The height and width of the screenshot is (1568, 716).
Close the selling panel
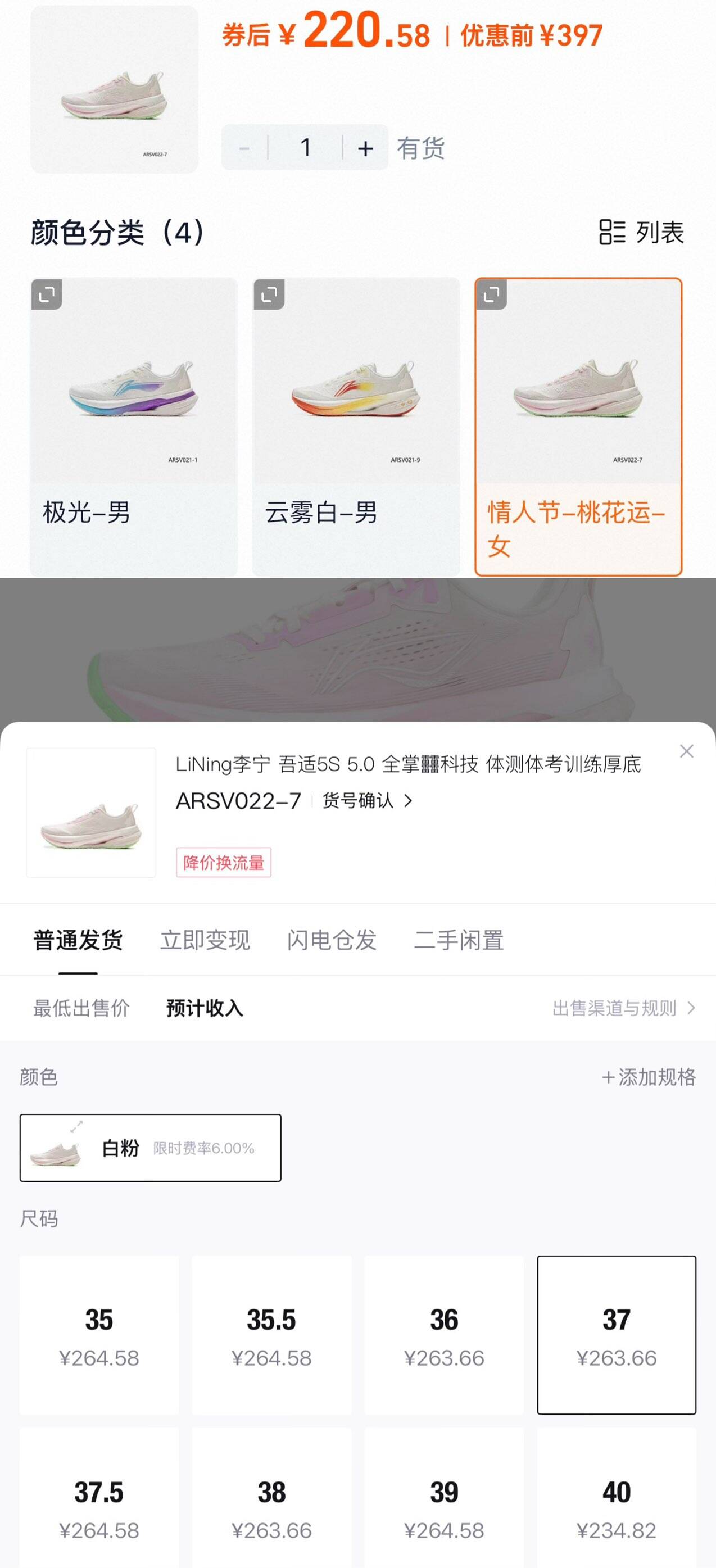[x=686, y=751]
